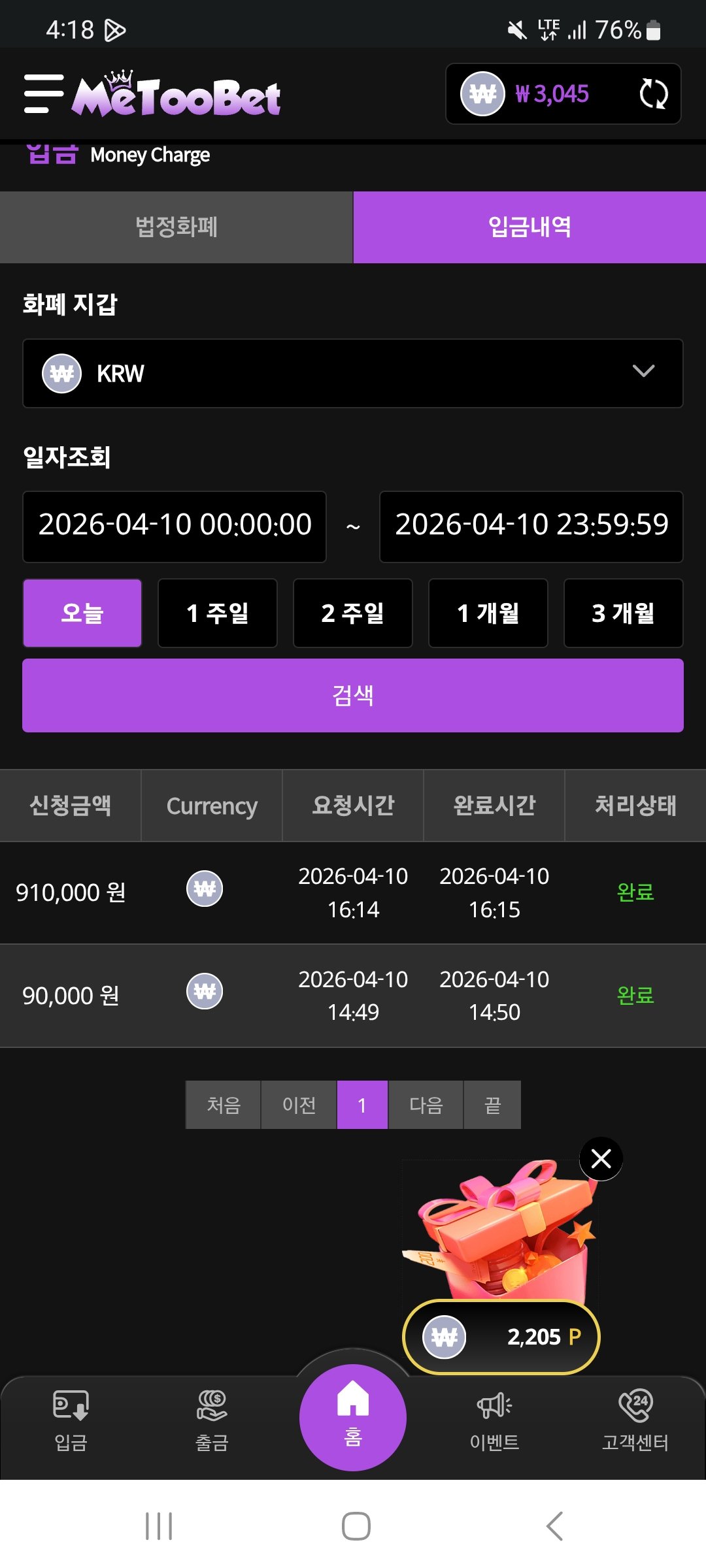
Task: Refresh the wallet balance
Action: [653, 94]
